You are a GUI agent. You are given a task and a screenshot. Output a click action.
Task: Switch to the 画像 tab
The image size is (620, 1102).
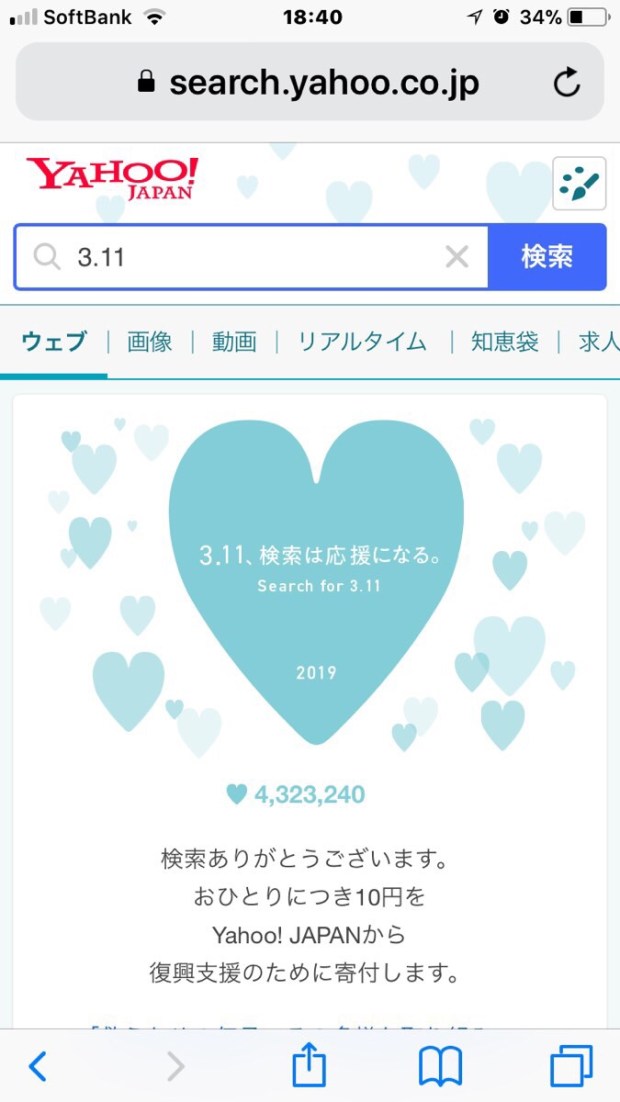pos(150,342)
